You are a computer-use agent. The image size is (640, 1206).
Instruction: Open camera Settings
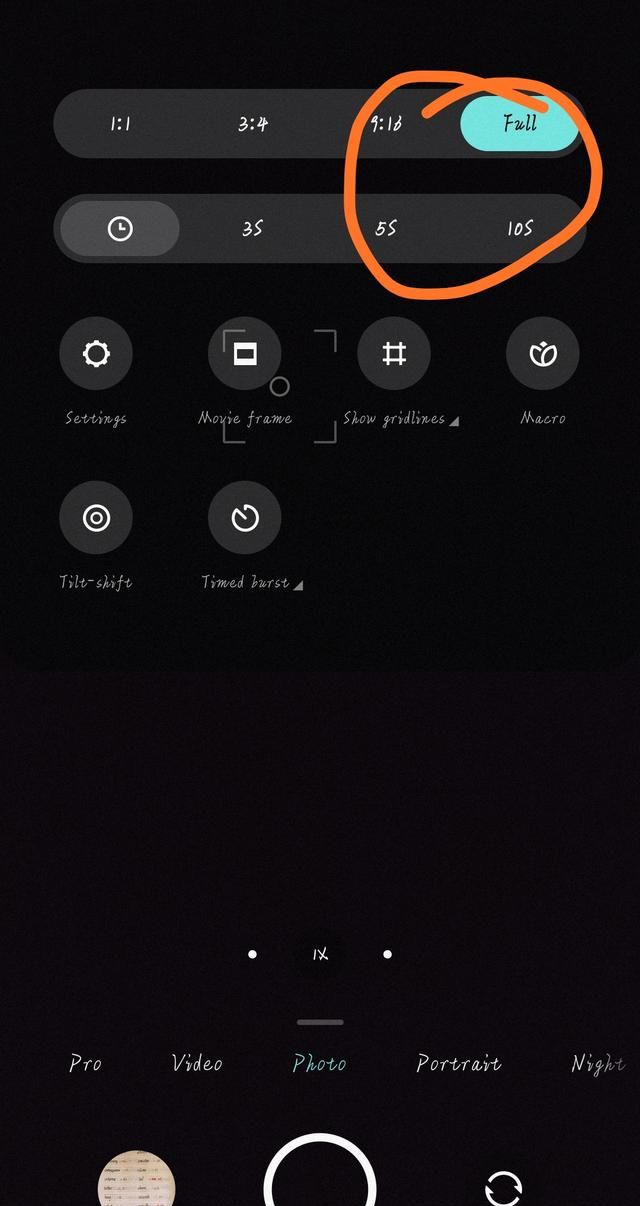[x=96, y=354]
